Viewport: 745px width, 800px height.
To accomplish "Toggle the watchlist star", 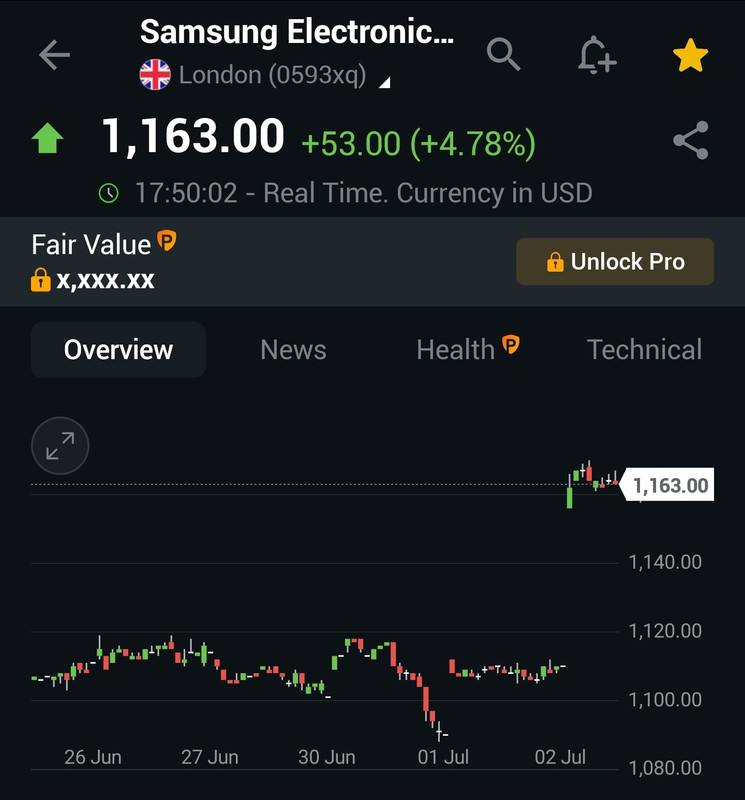I will pos(690,55).
